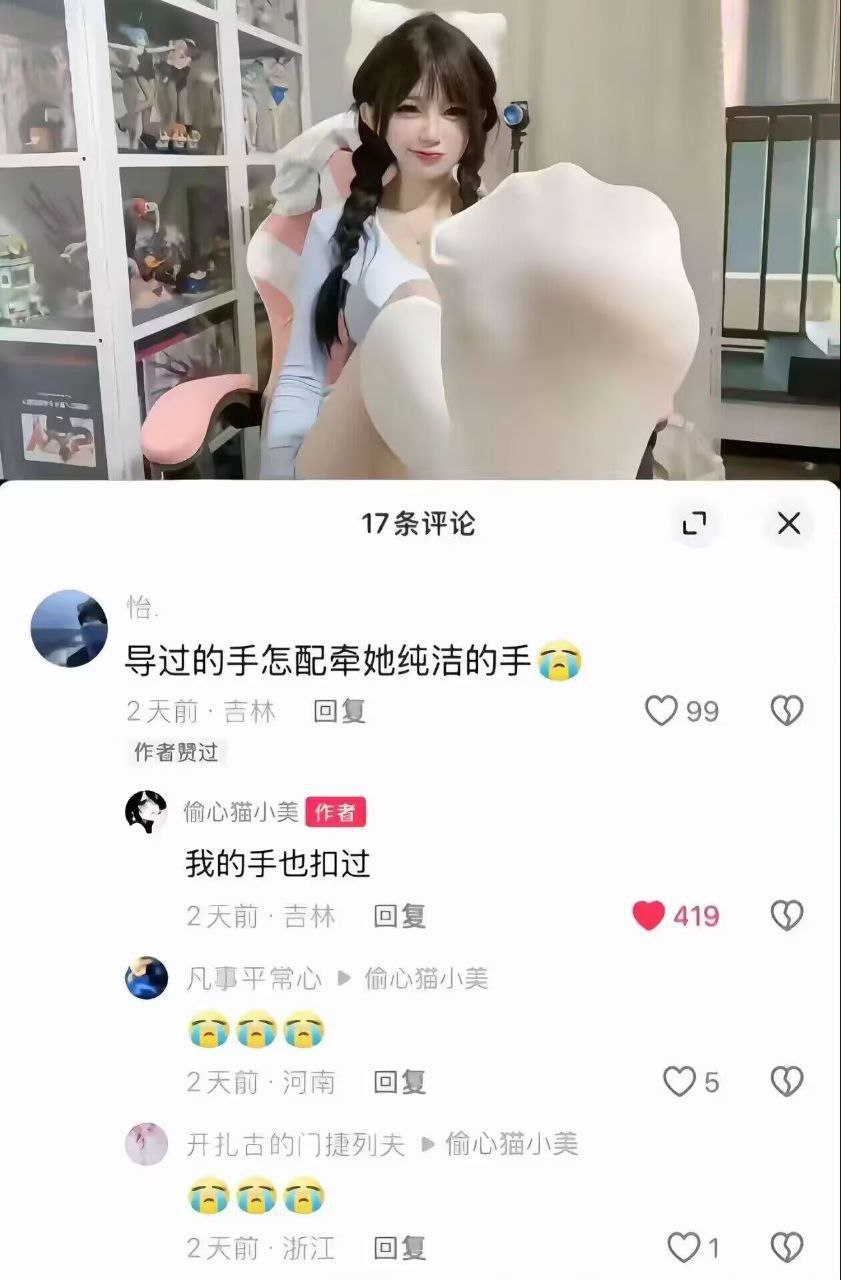The width and height of the screenshot is (841, 1280).
Task: Dislike 偷心猫小美's reply
Action: tap(787, 915)
